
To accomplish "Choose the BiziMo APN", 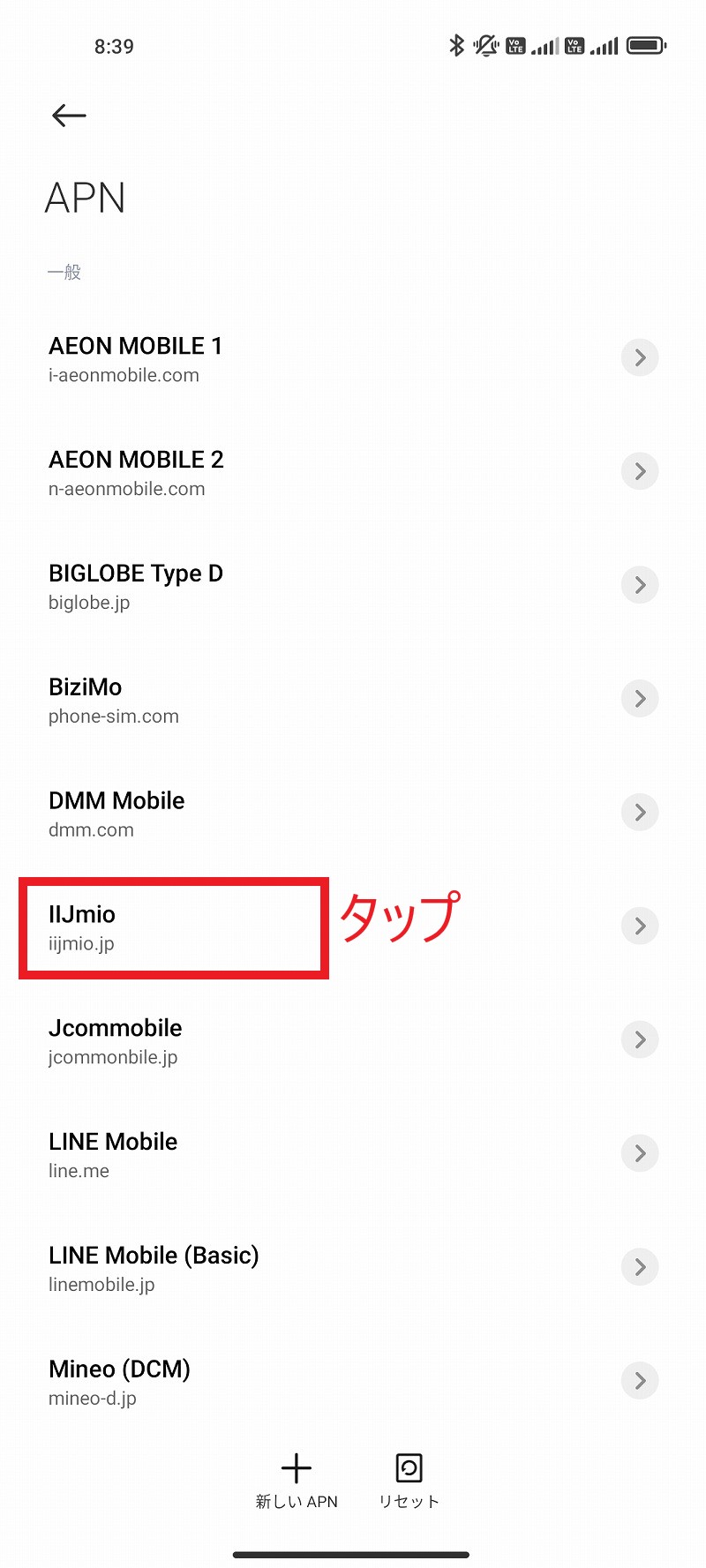I will (113, 700).
